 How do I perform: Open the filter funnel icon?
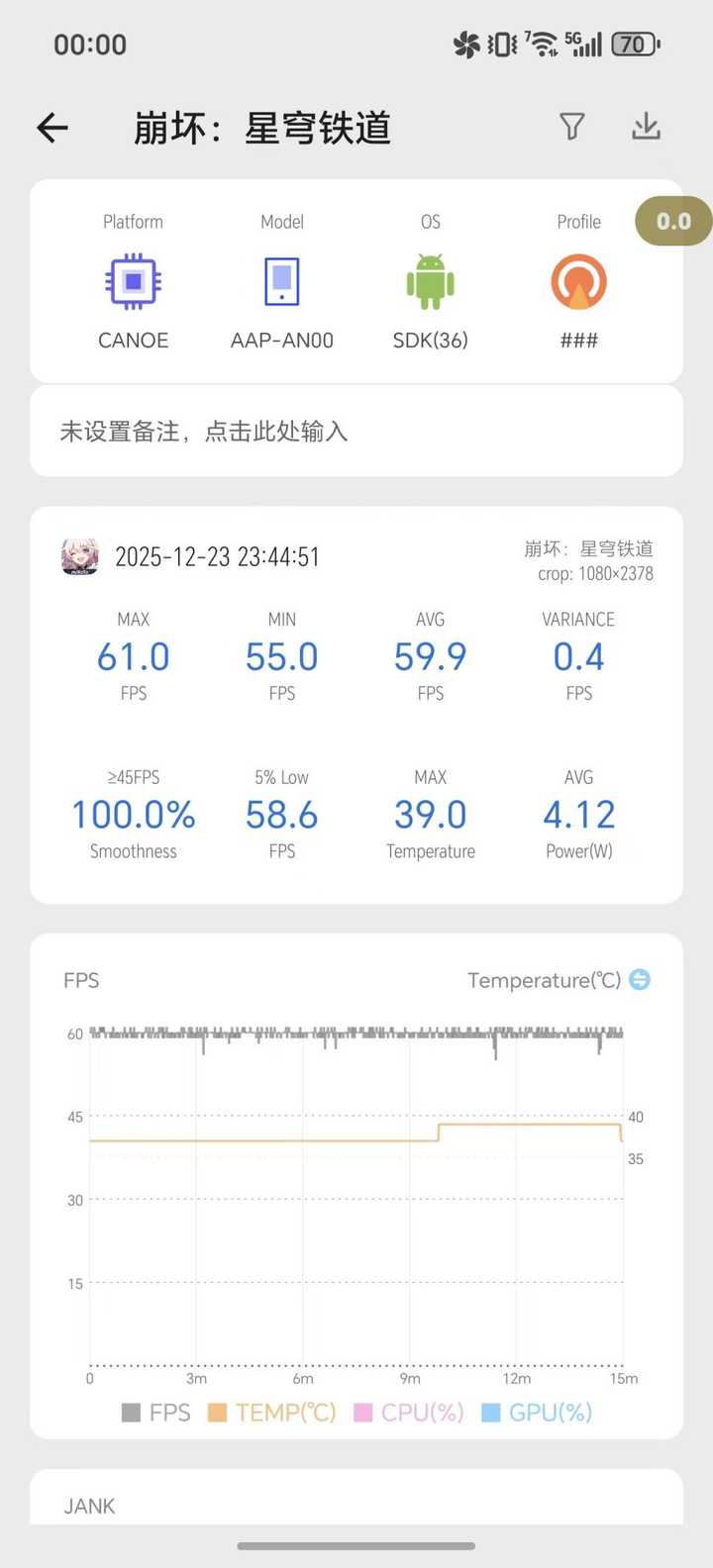point(572,127)
